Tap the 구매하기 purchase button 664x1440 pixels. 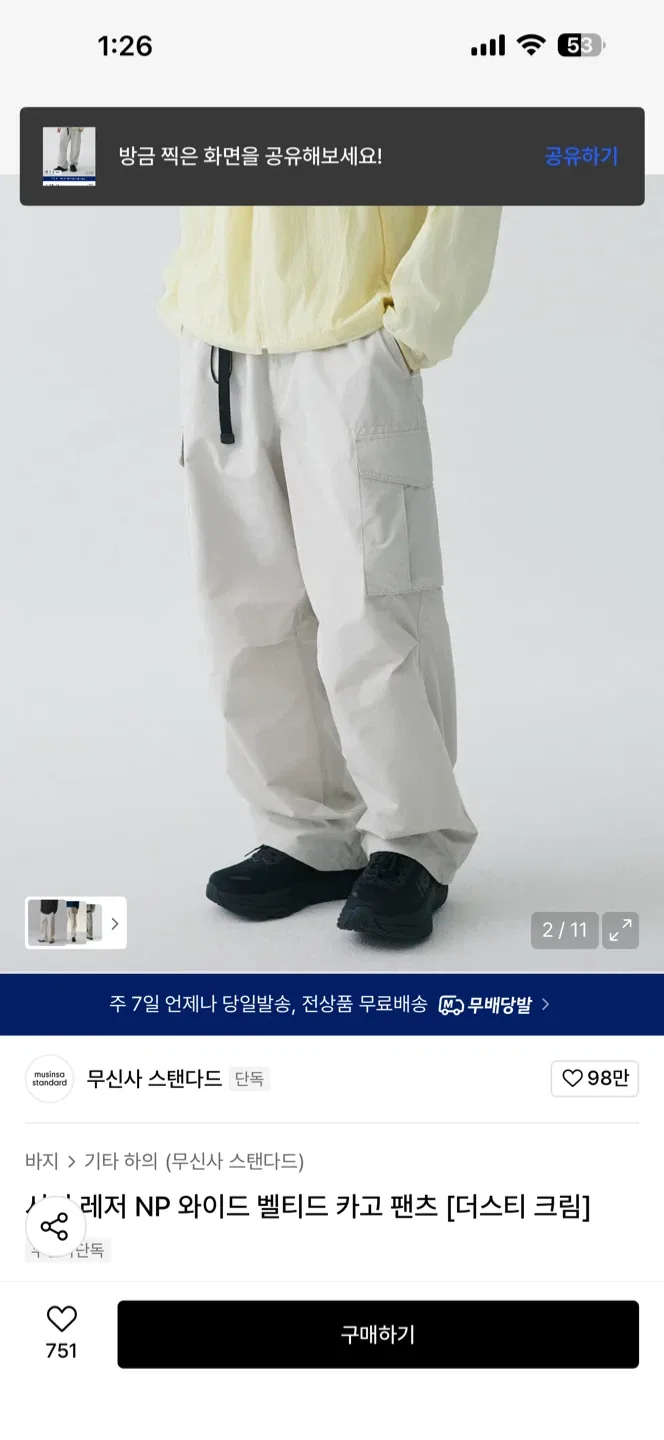point(377,1334)
